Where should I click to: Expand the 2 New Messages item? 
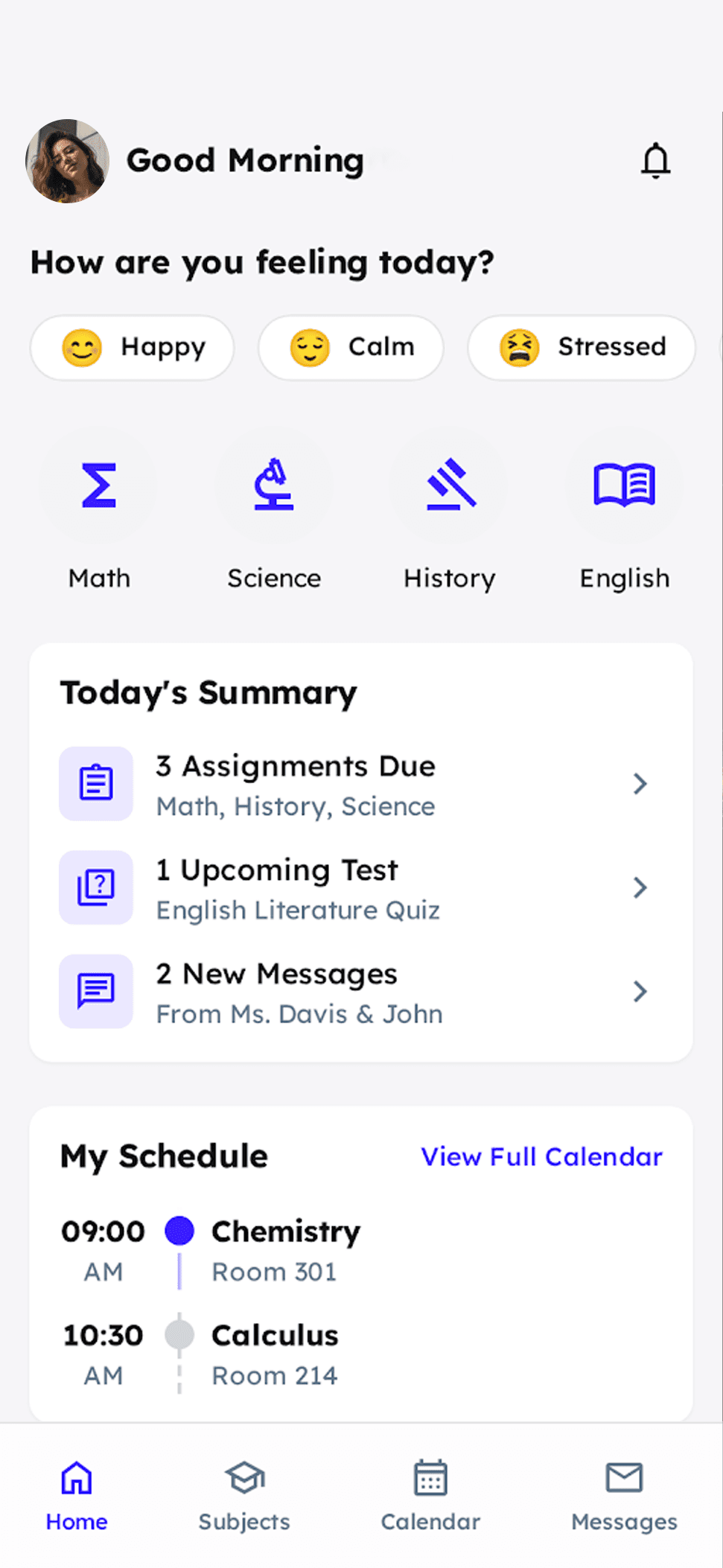click(x=639, y=991)
